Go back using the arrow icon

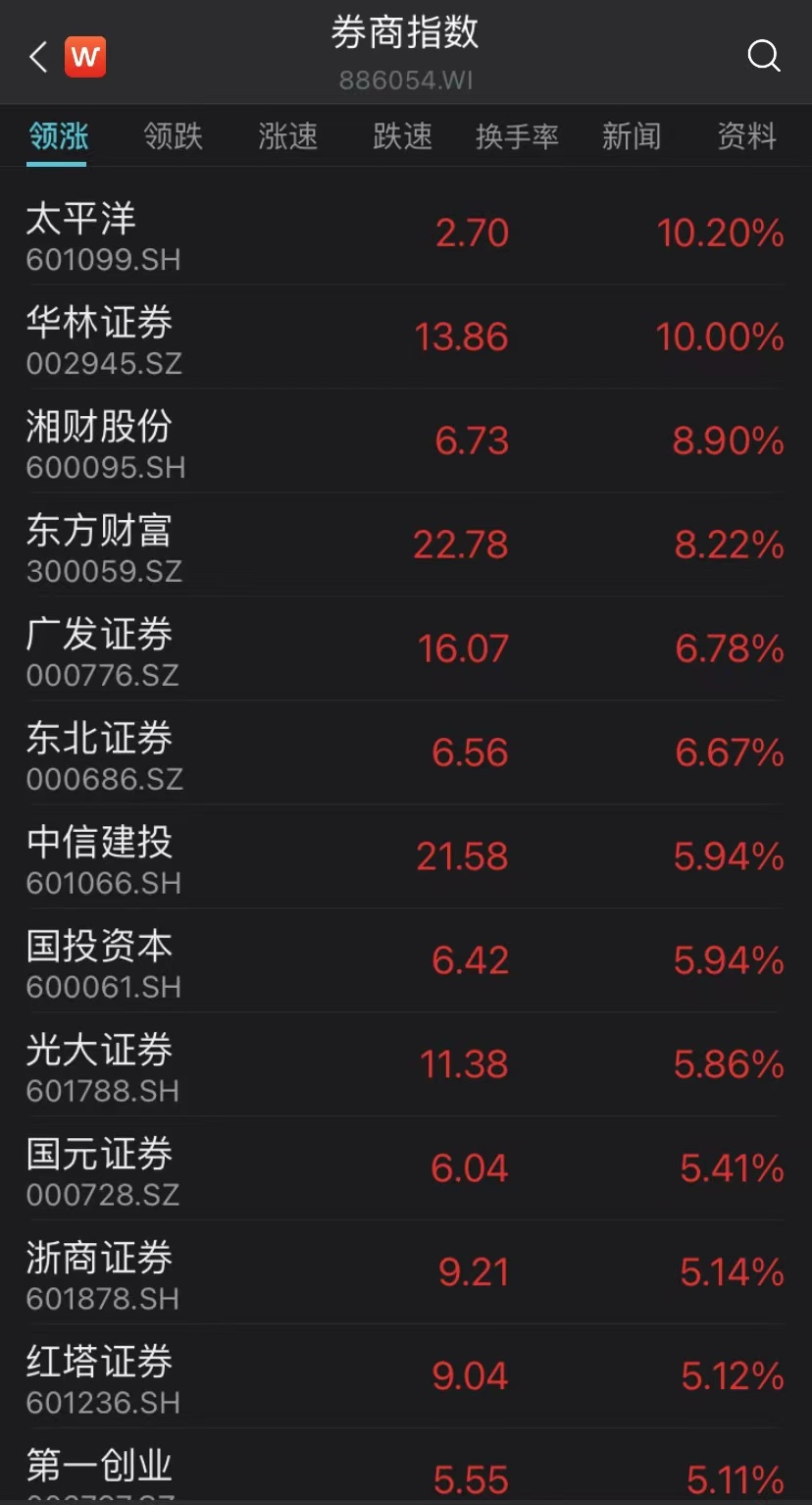click(x=38, y=57)
